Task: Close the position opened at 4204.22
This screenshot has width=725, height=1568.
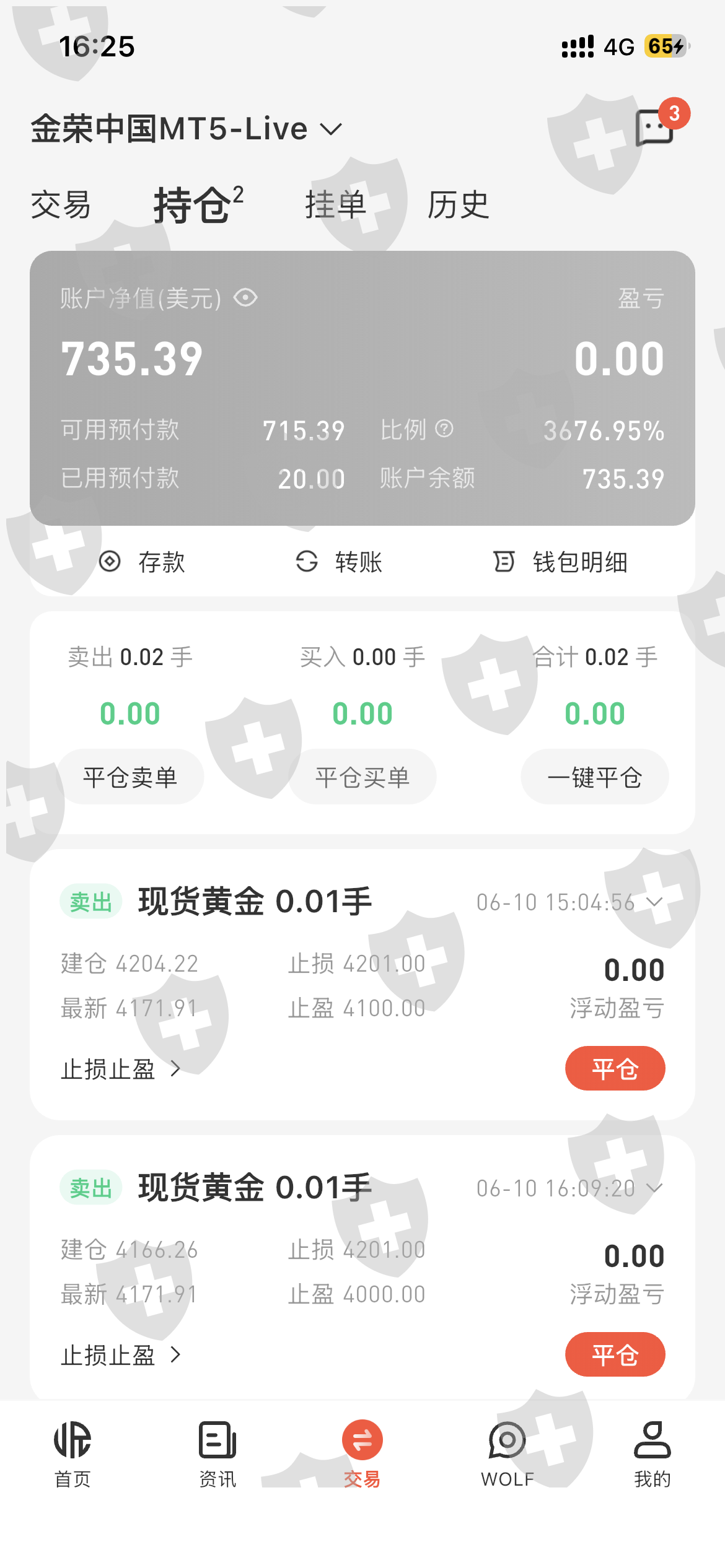Action: pyautogui.click(x=615, y=1068)
